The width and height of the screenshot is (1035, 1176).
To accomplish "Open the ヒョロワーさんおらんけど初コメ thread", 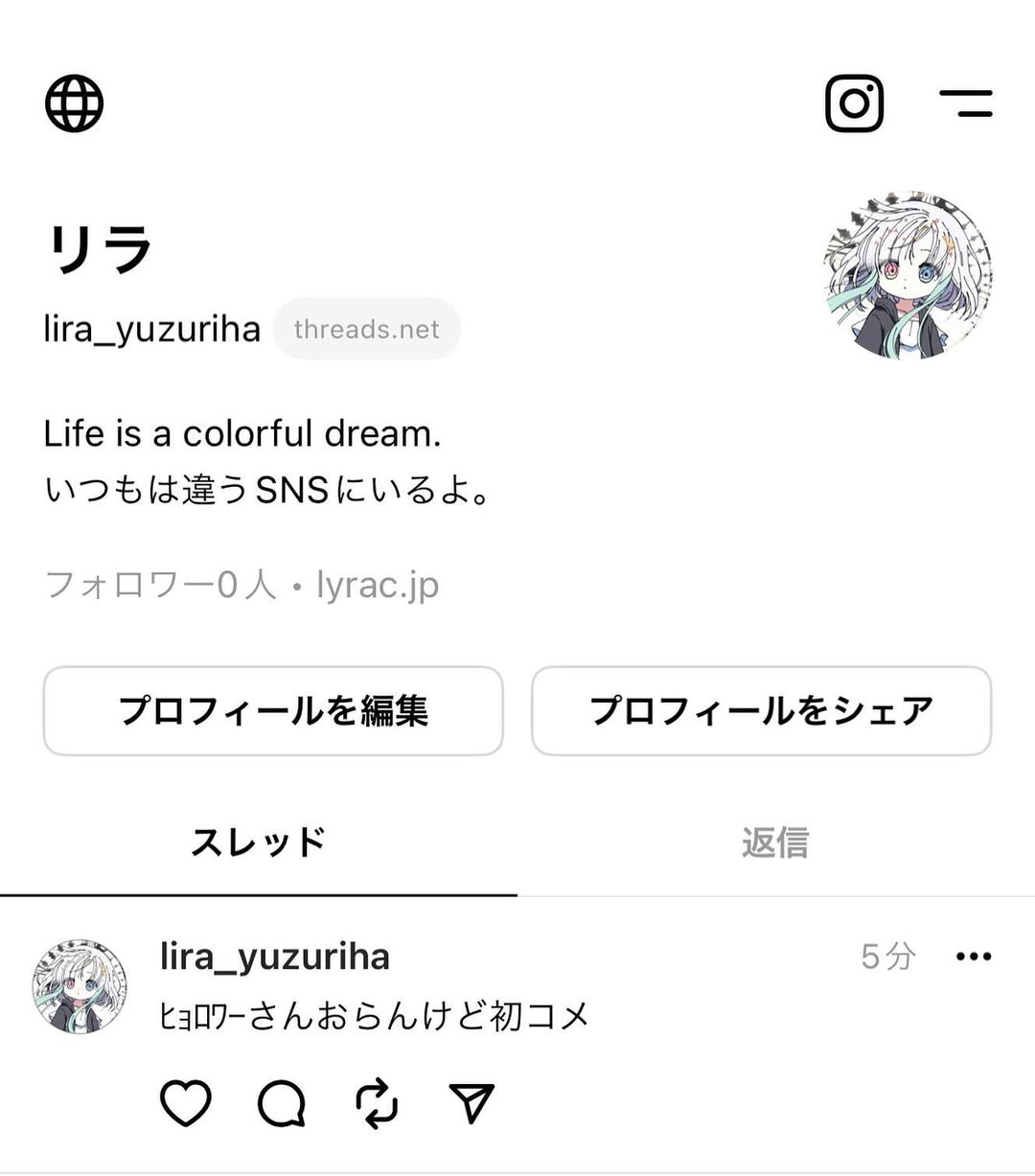I will (374, 1016).
